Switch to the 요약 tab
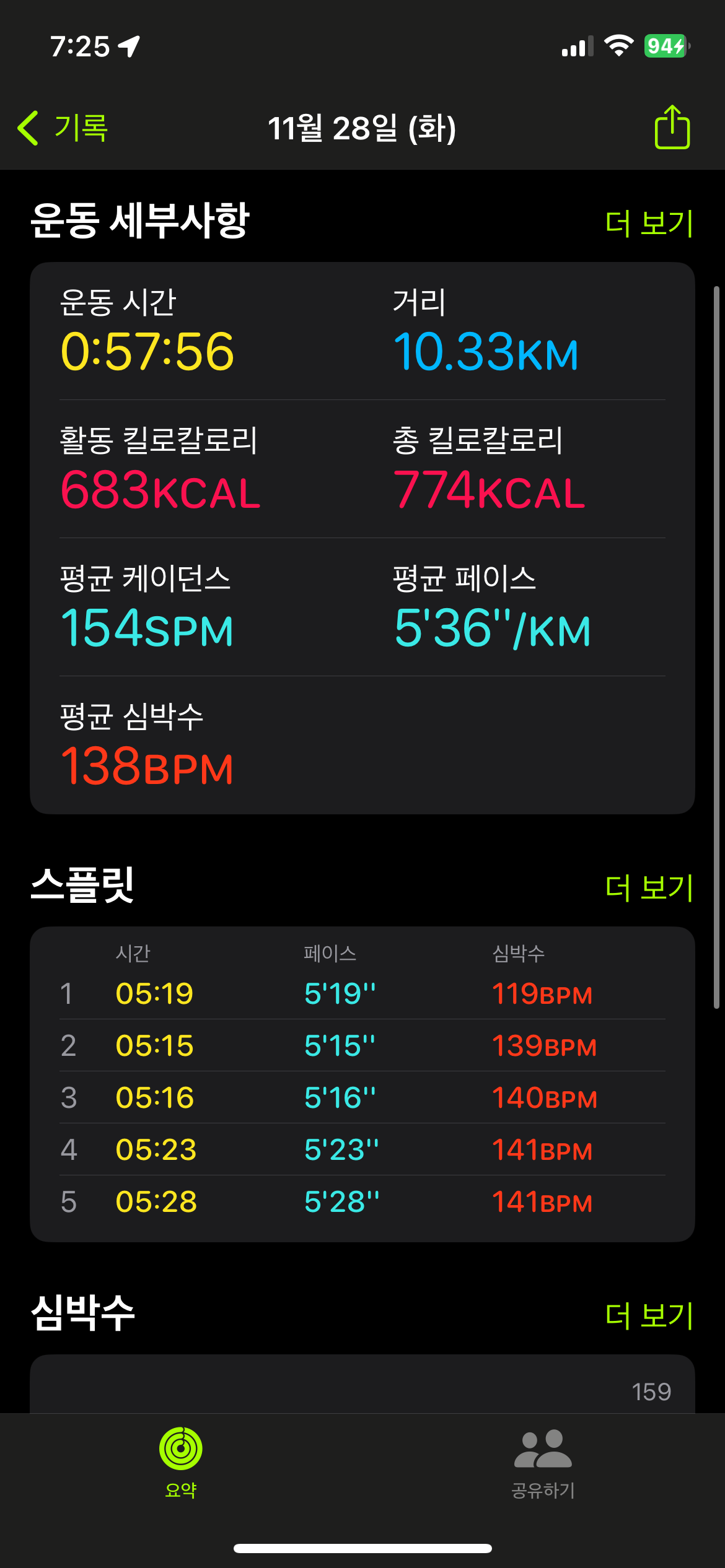 tap(181, 1463)
